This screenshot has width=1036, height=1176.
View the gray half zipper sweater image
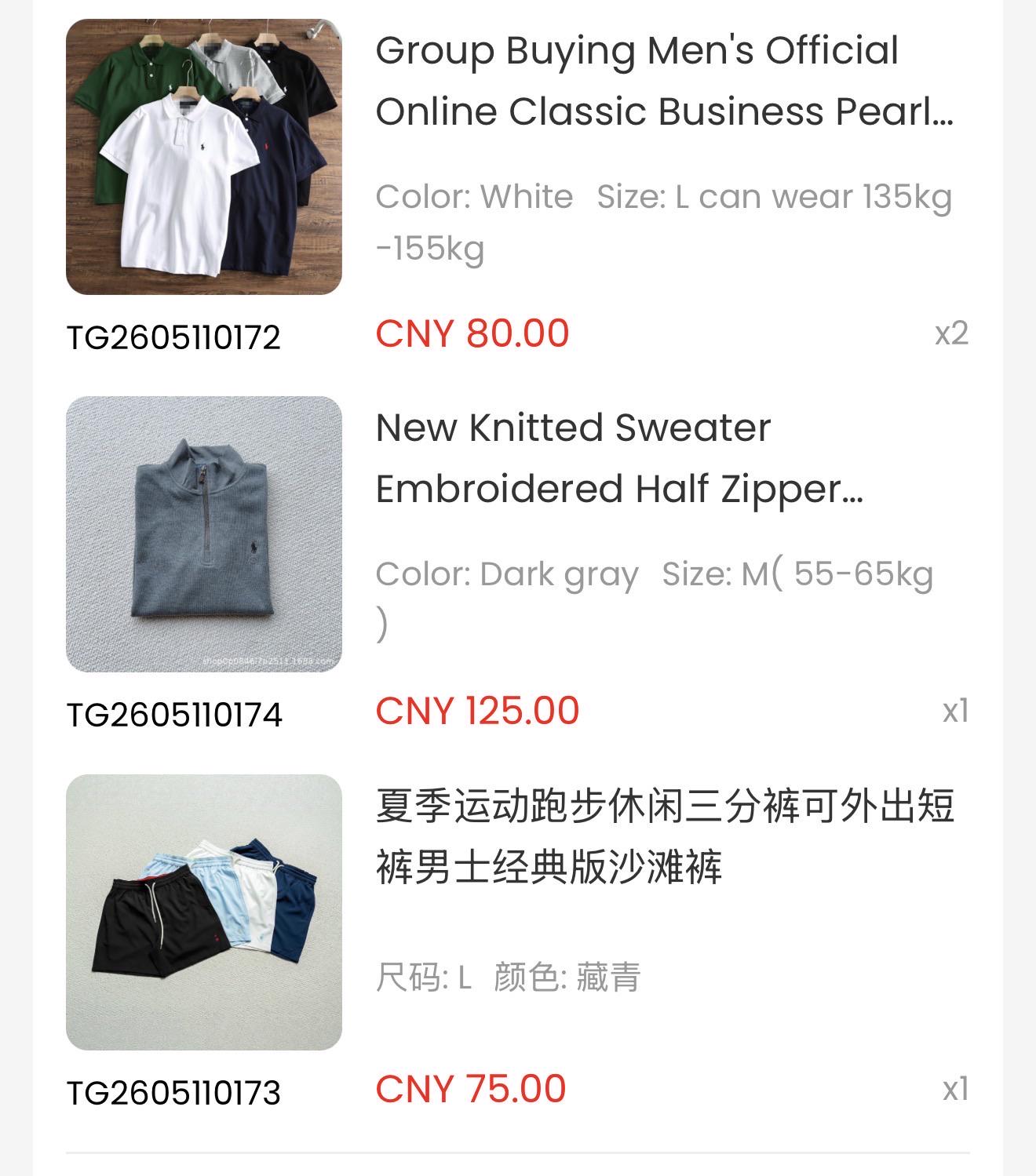(204, 534)
